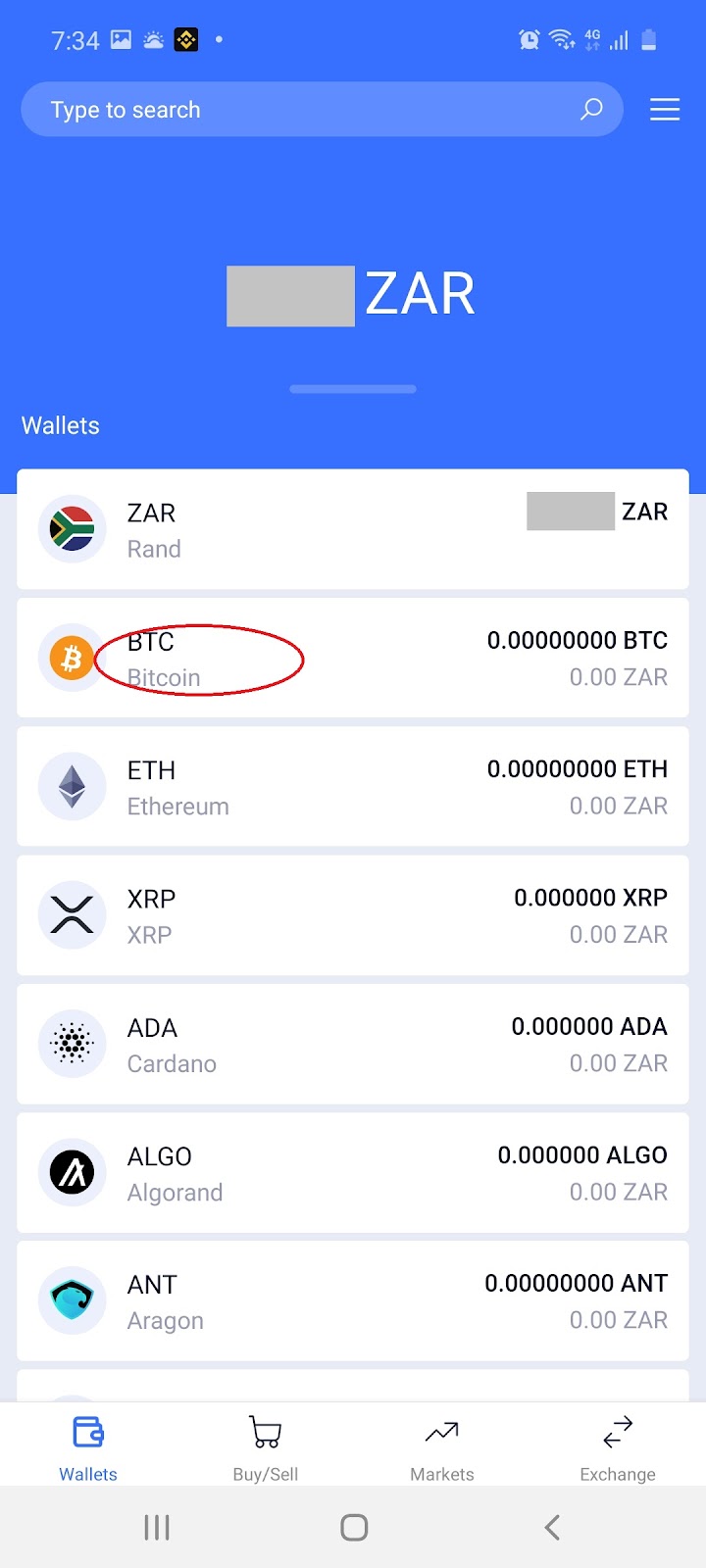Switch to the Buy/Sell tab

coord(265,1446)
